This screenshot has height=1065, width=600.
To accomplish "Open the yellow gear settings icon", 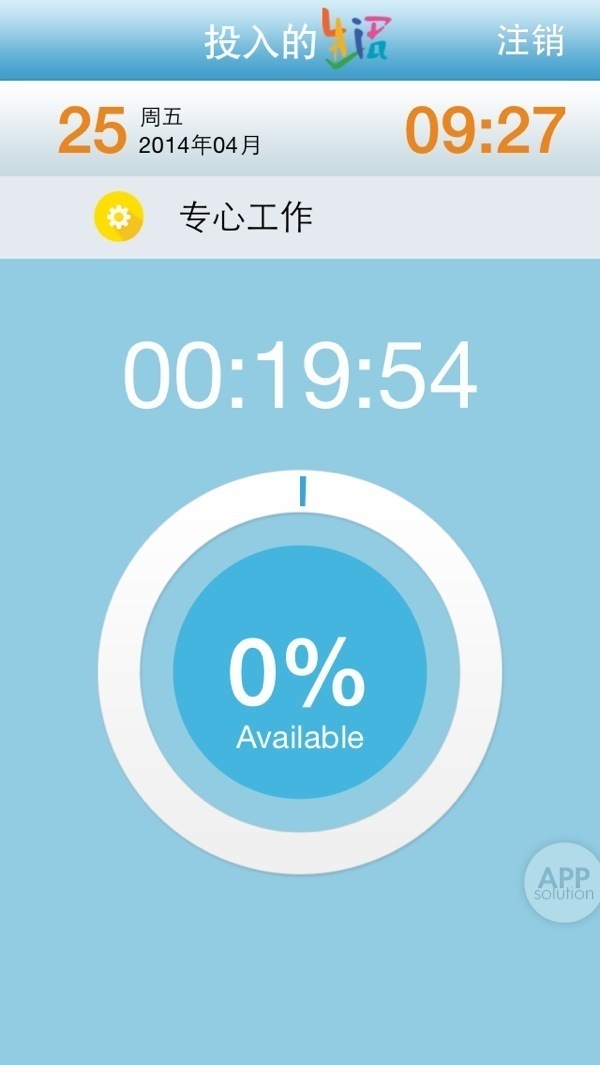I will (119, 217).
